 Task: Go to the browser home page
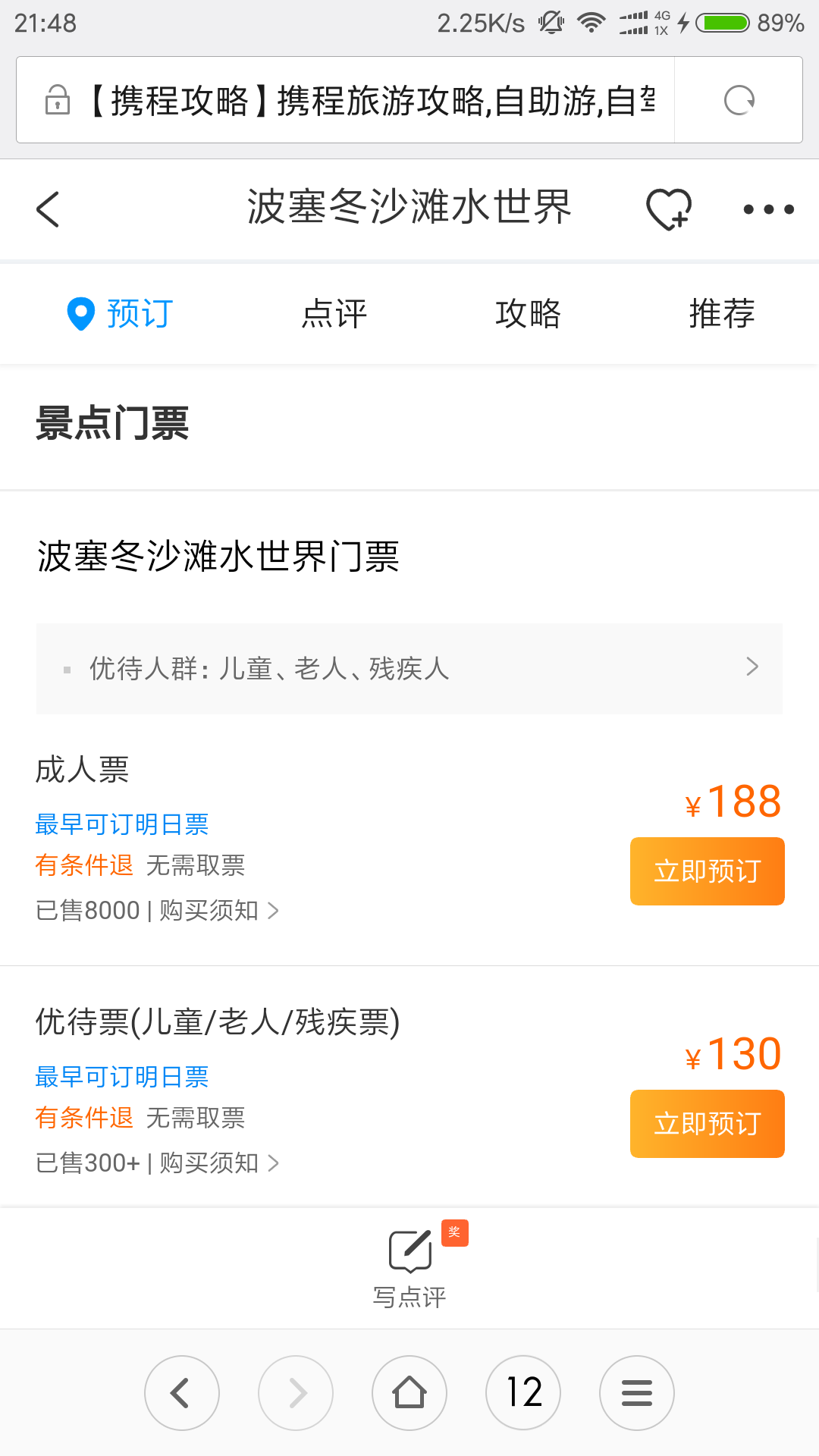click(x=409, y=1393)
